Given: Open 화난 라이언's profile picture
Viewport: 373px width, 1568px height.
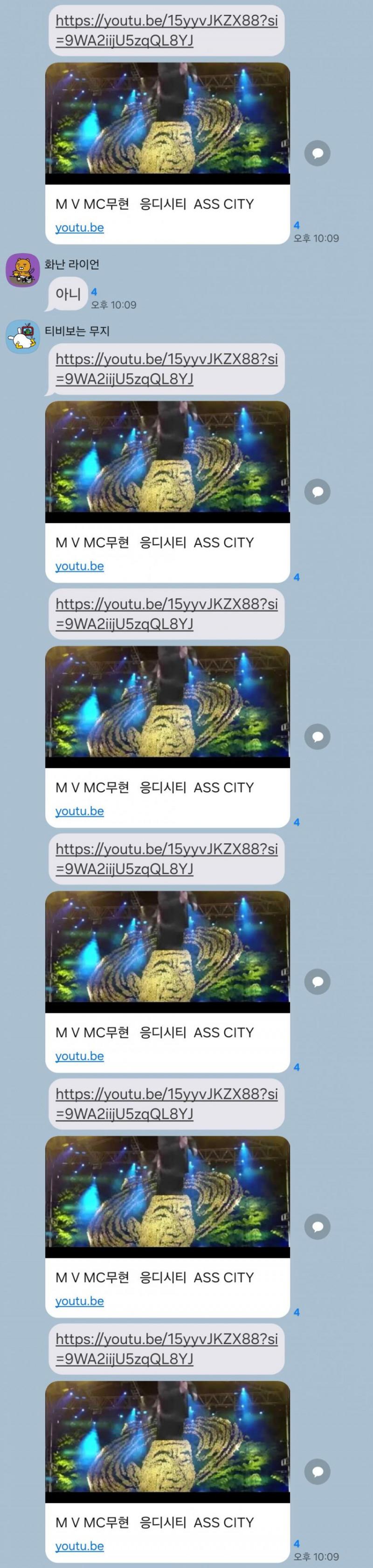Looking at the screenshot, I should tap(22, 270).
